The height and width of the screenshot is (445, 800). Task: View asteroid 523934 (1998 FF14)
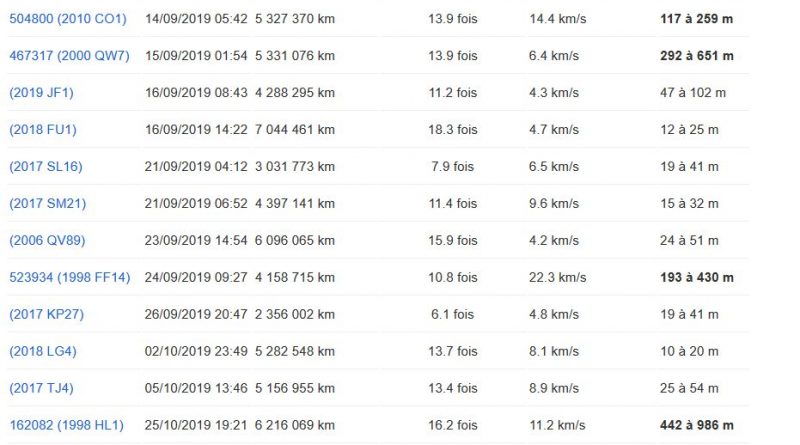[x=68, y=278]
